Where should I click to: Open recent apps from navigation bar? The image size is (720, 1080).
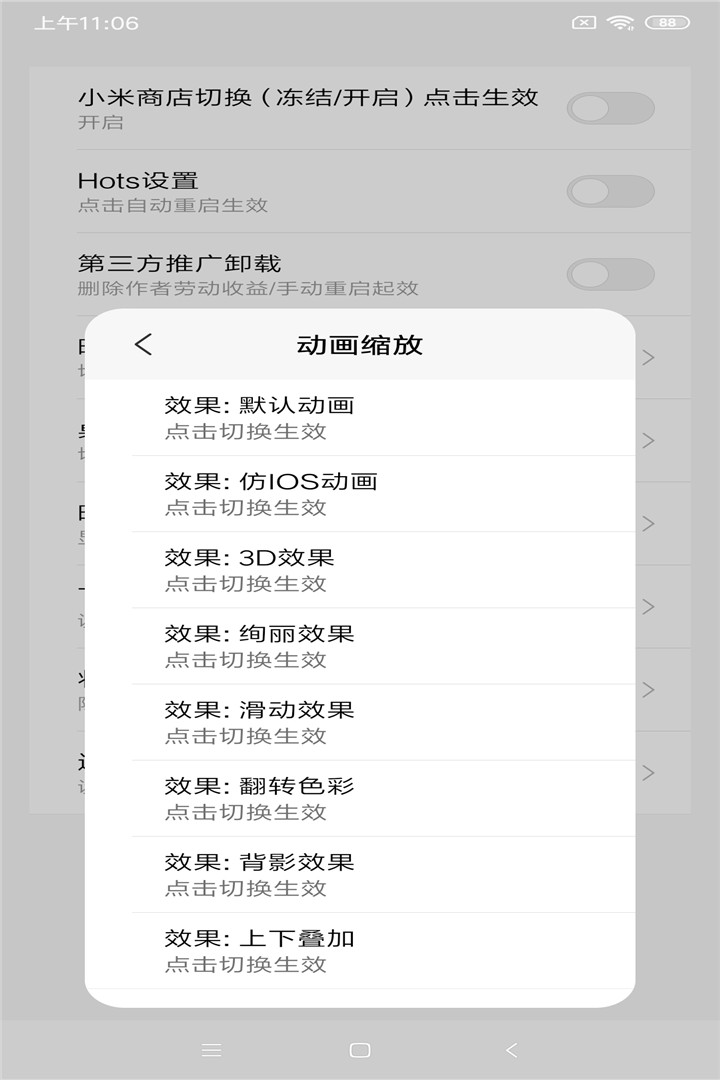(x=211, y=1050)
